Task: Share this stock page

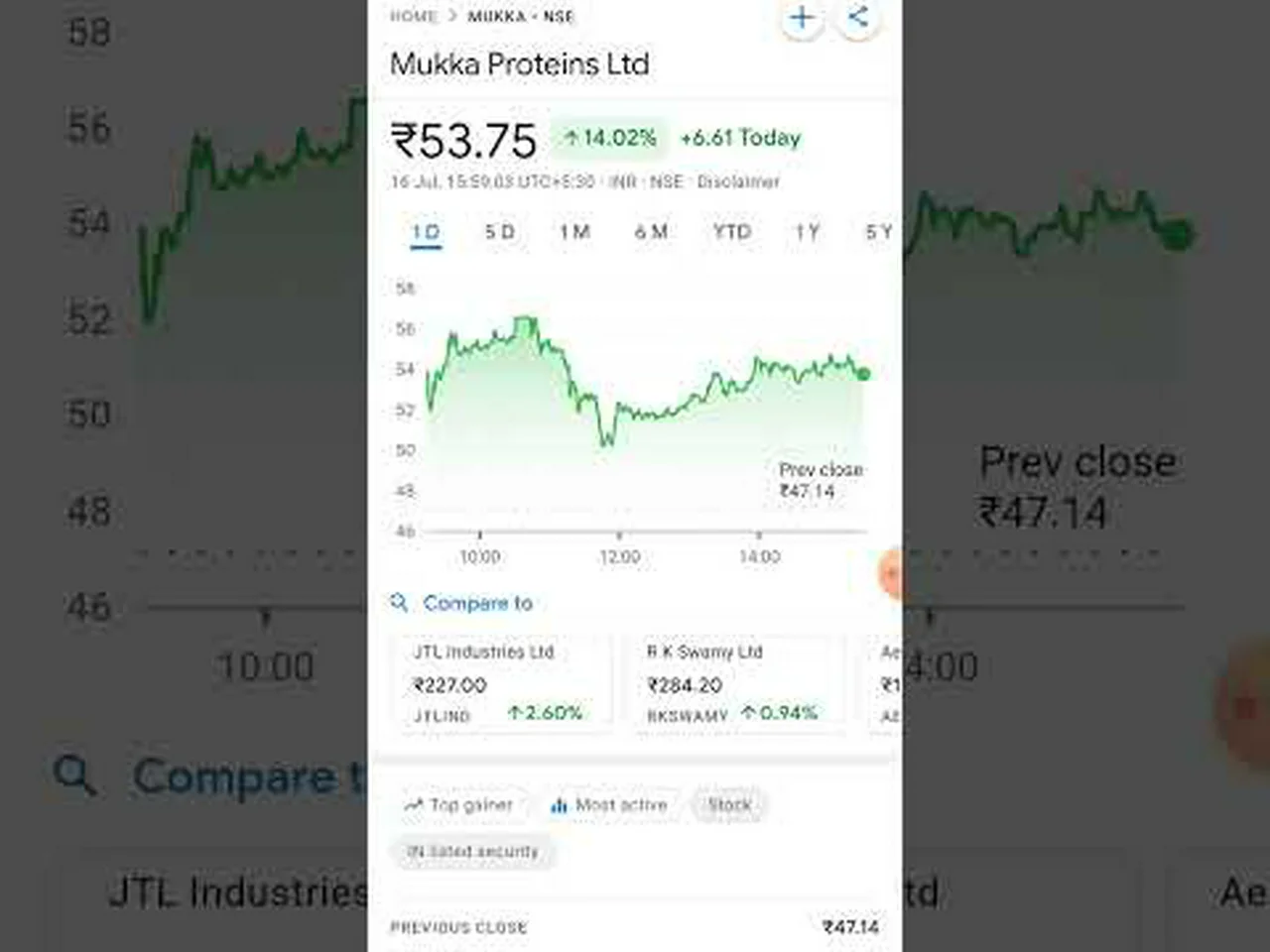Action: click(858, 17)
